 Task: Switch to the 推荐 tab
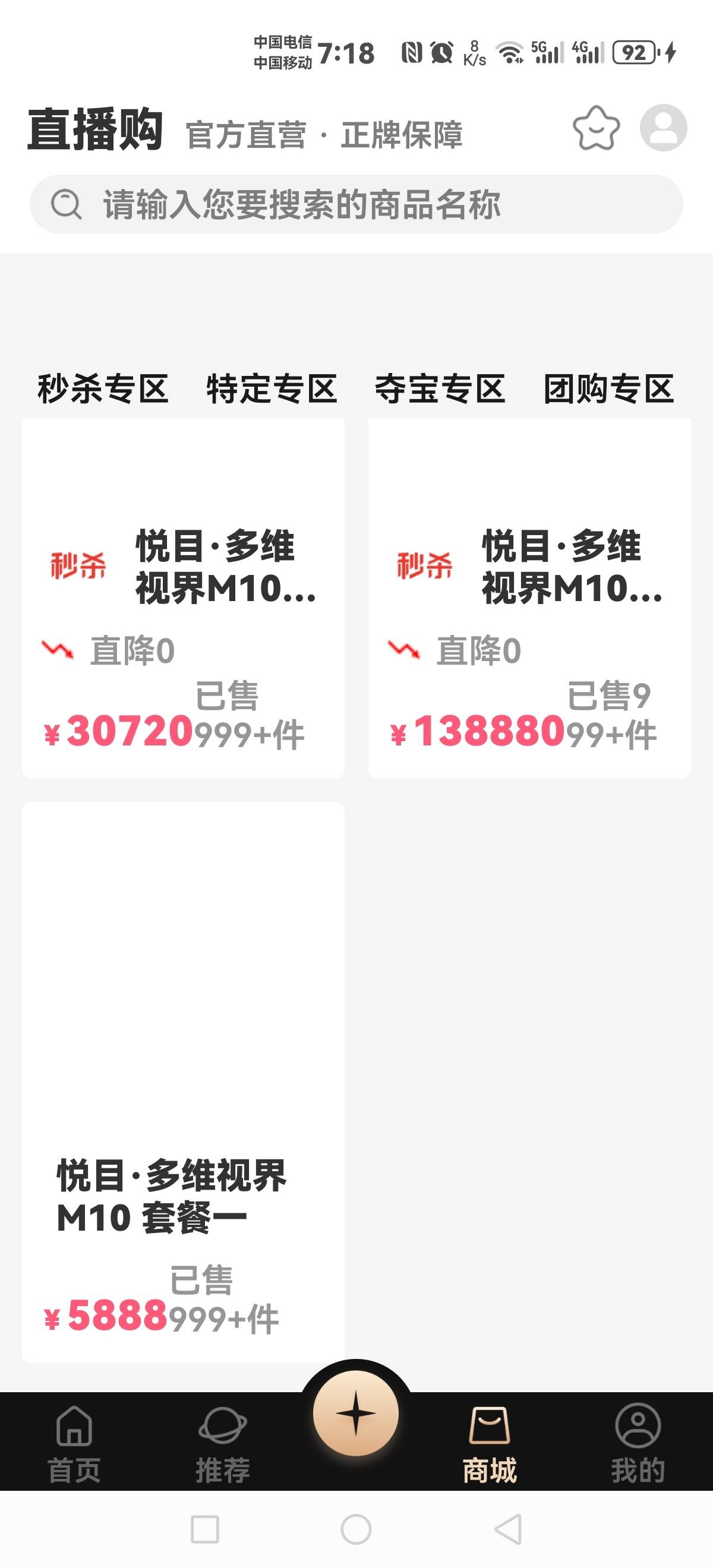(x=222, y=1444)
